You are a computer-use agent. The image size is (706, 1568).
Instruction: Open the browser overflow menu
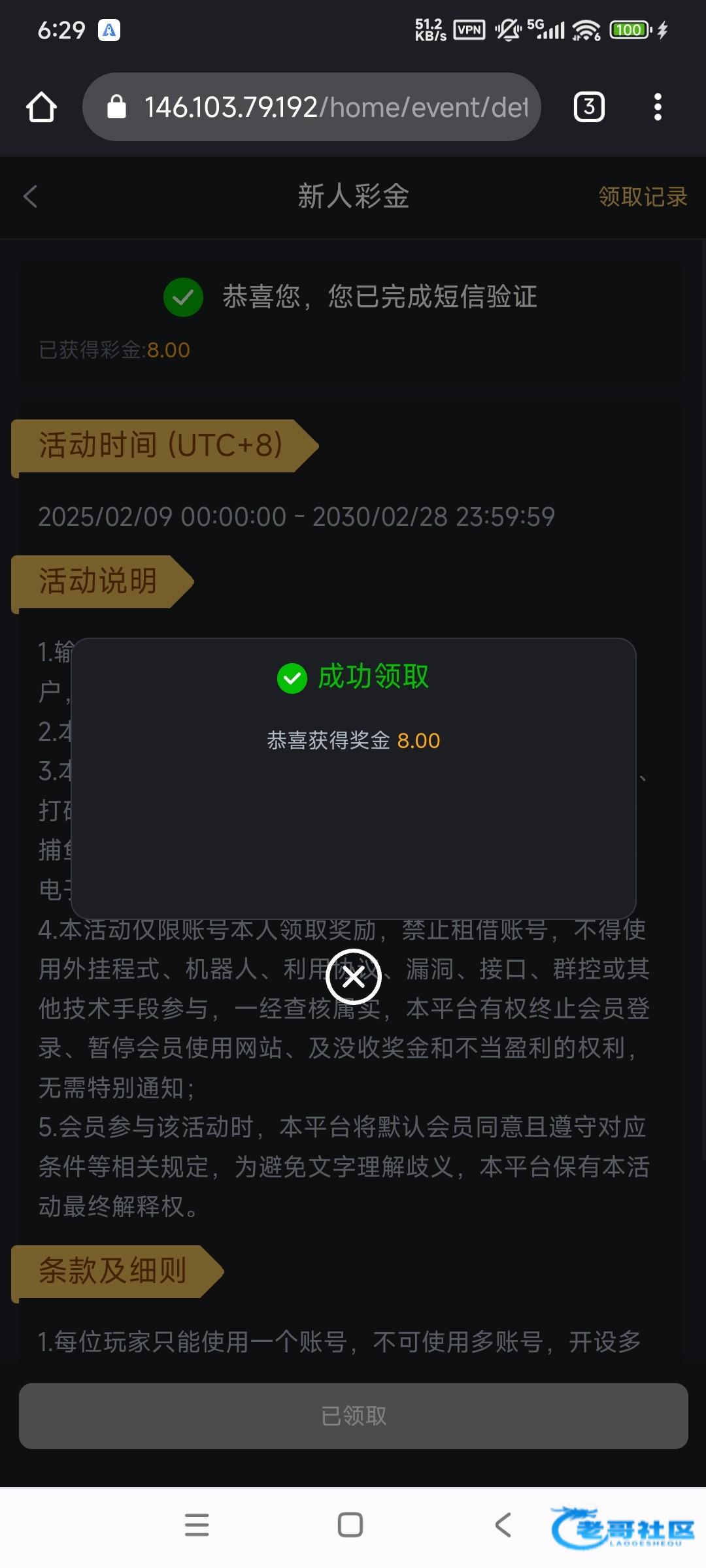[658, 107]
